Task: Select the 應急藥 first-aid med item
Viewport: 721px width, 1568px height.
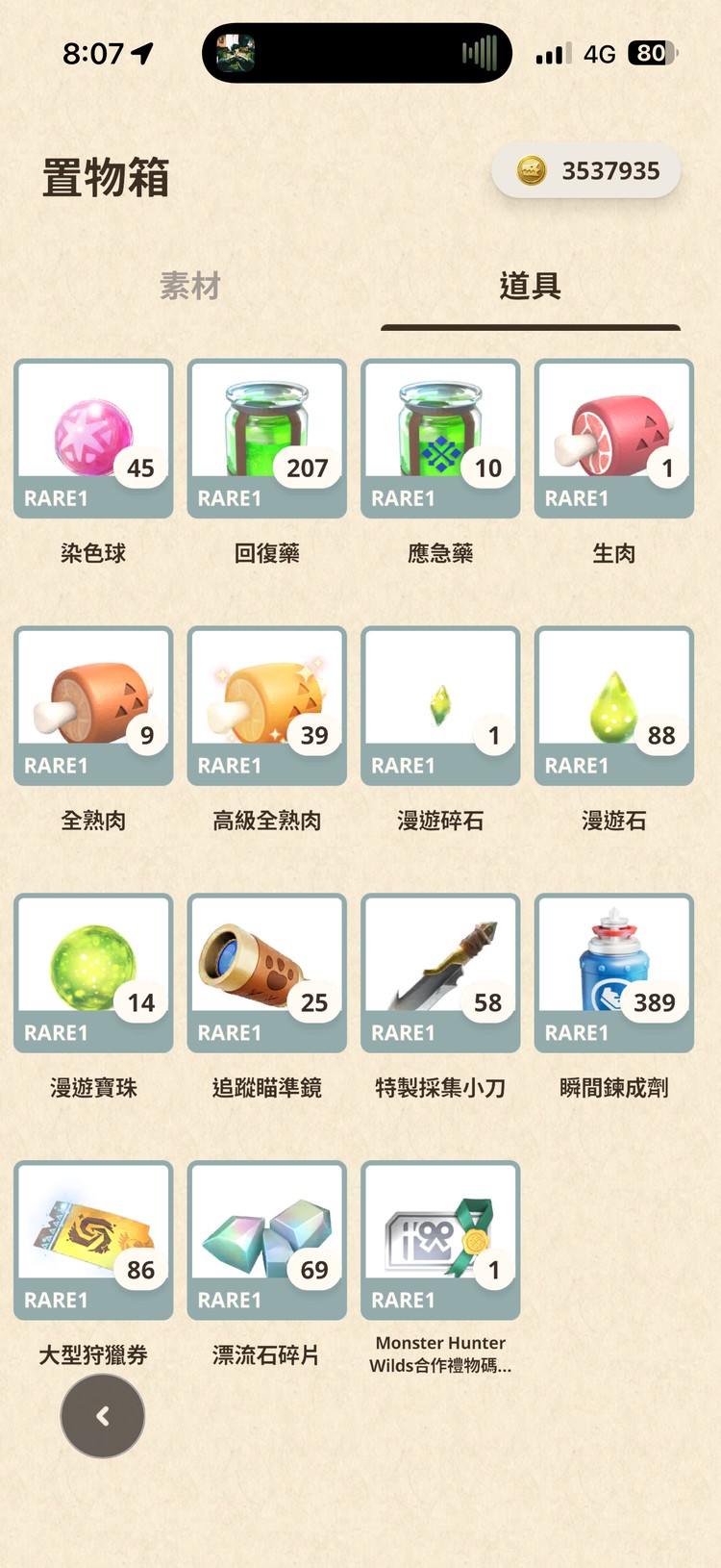Action: tap(440, 438)
